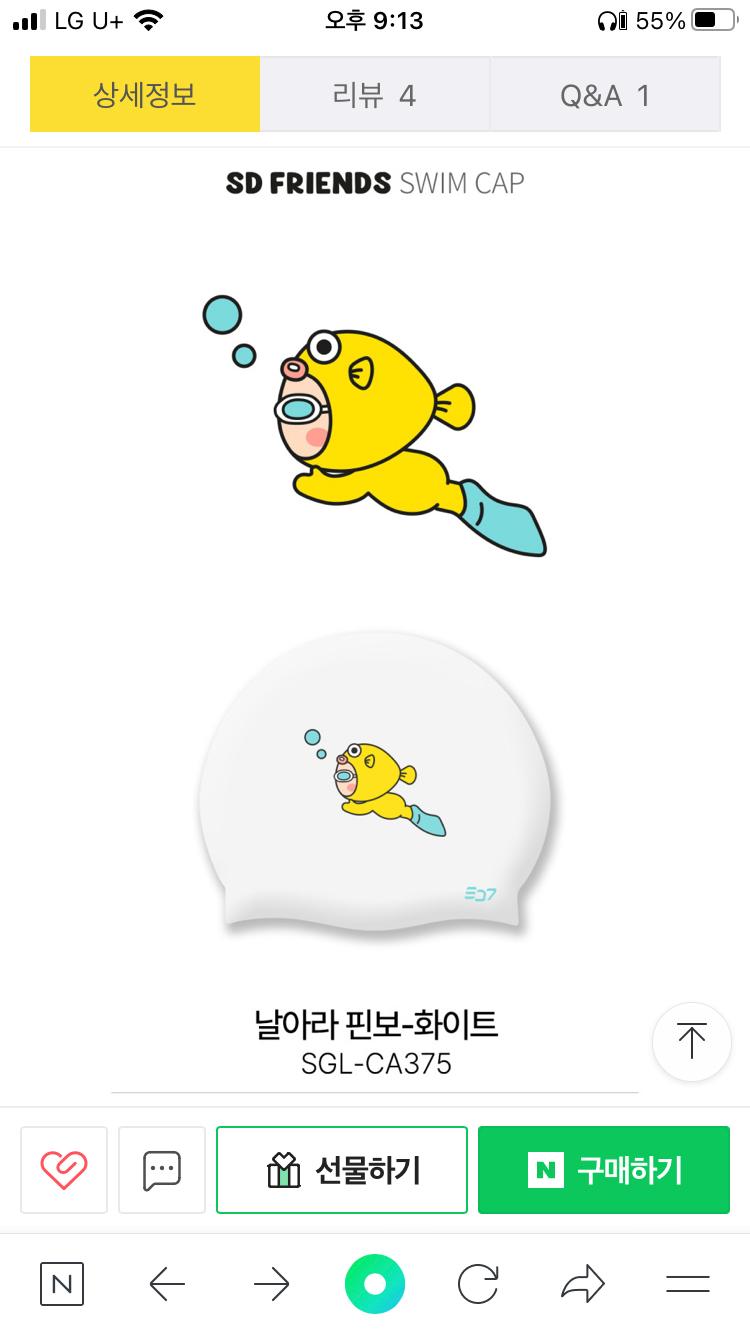Jump back to top with the arrow button

point(691,1042)
